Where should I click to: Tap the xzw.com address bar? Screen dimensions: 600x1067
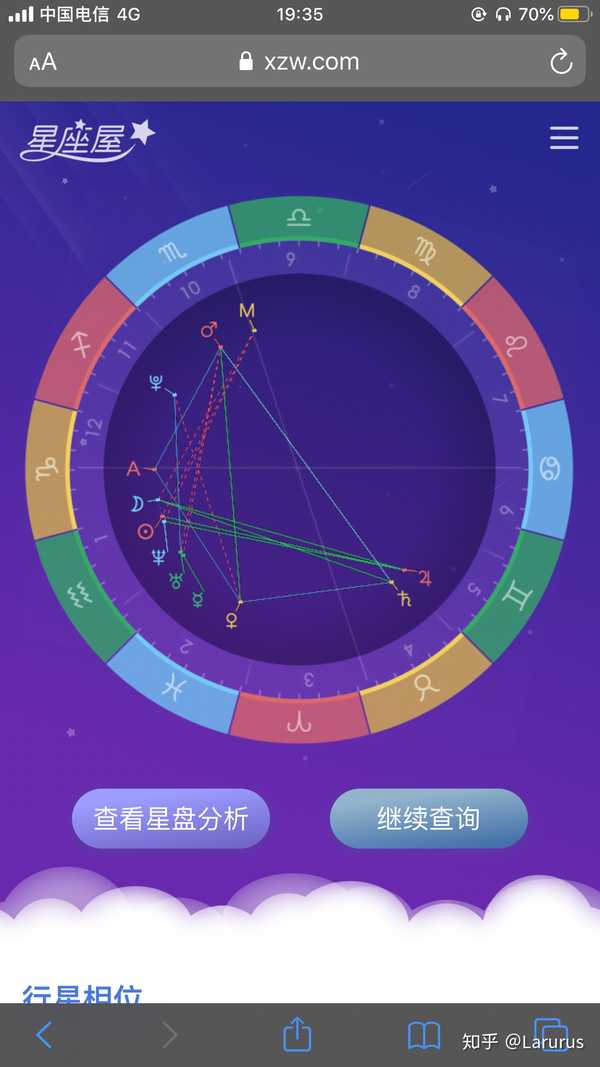pos(300,62)
